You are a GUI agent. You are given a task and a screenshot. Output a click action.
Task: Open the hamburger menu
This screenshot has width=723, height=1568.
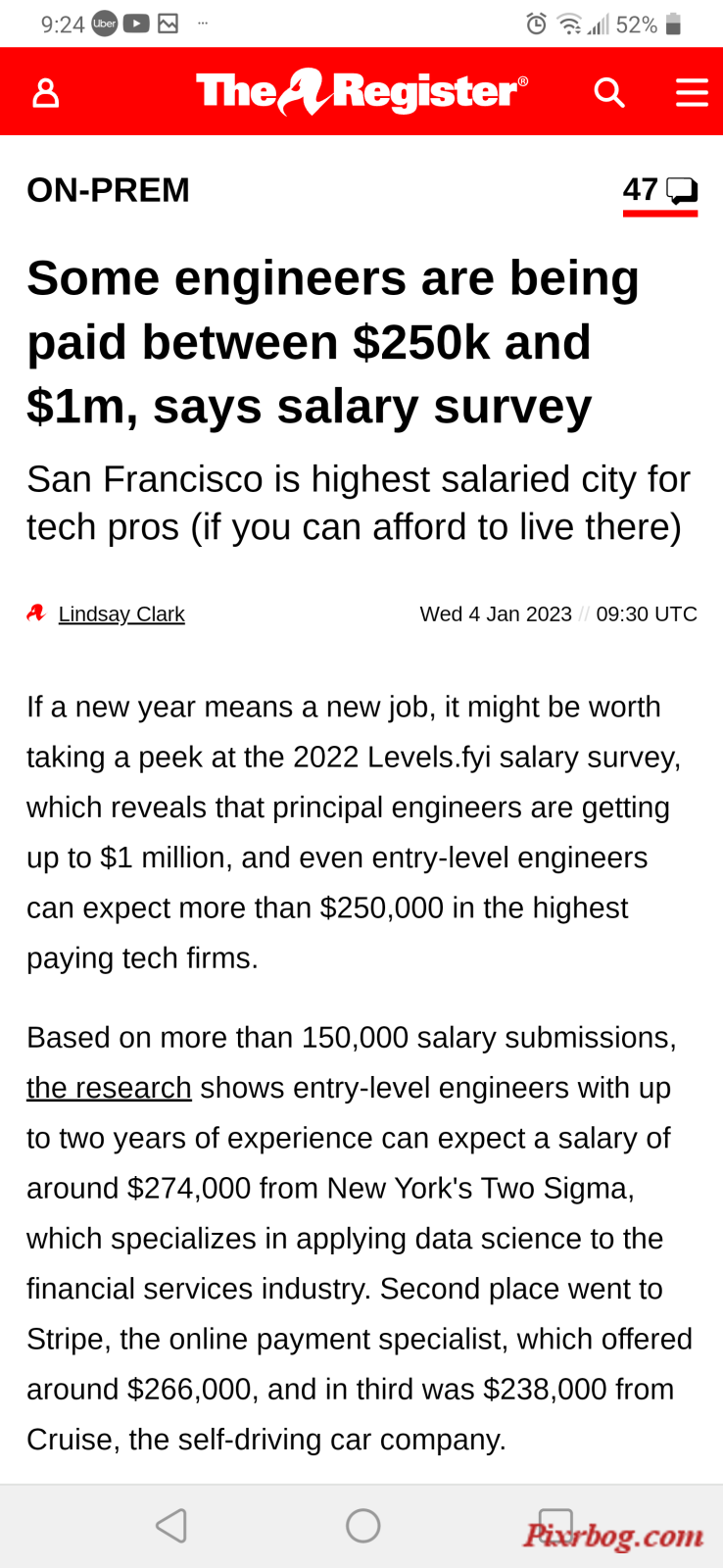[x=692, y=92]
